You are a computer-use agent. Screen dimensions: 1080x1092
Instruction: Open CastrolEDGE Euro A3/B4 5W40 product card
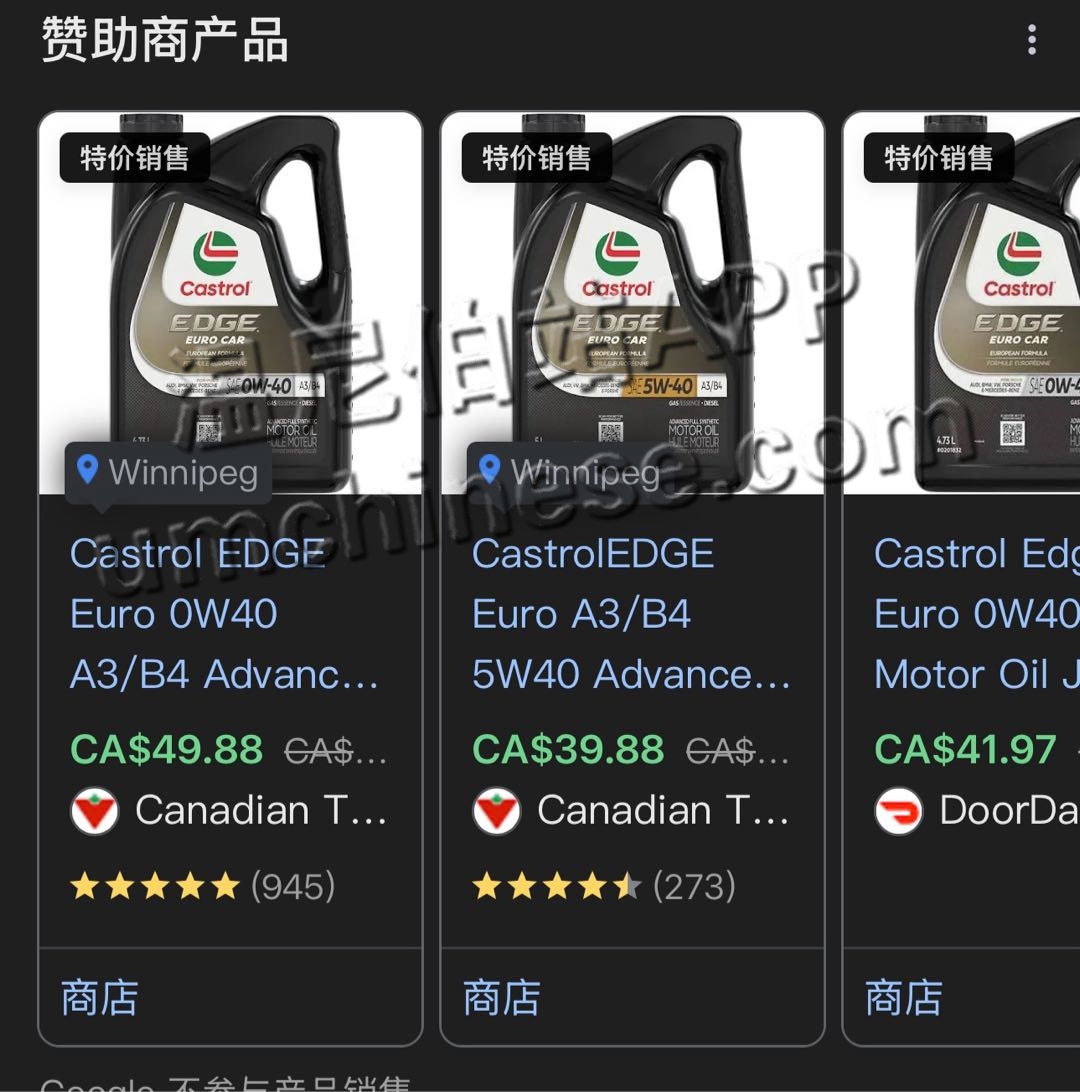[x=630, y=613]
